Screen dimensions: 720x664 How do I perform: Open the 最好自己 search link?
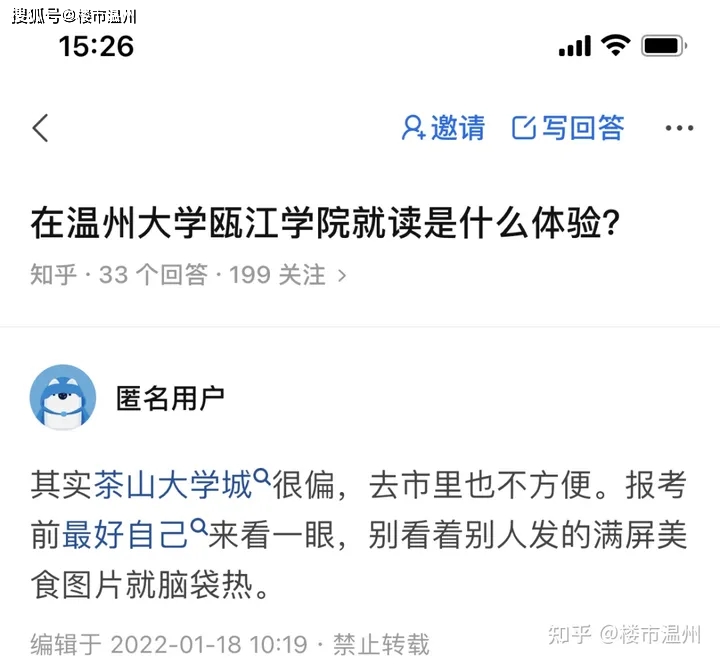pyautogui.click(x=134, y=535)
